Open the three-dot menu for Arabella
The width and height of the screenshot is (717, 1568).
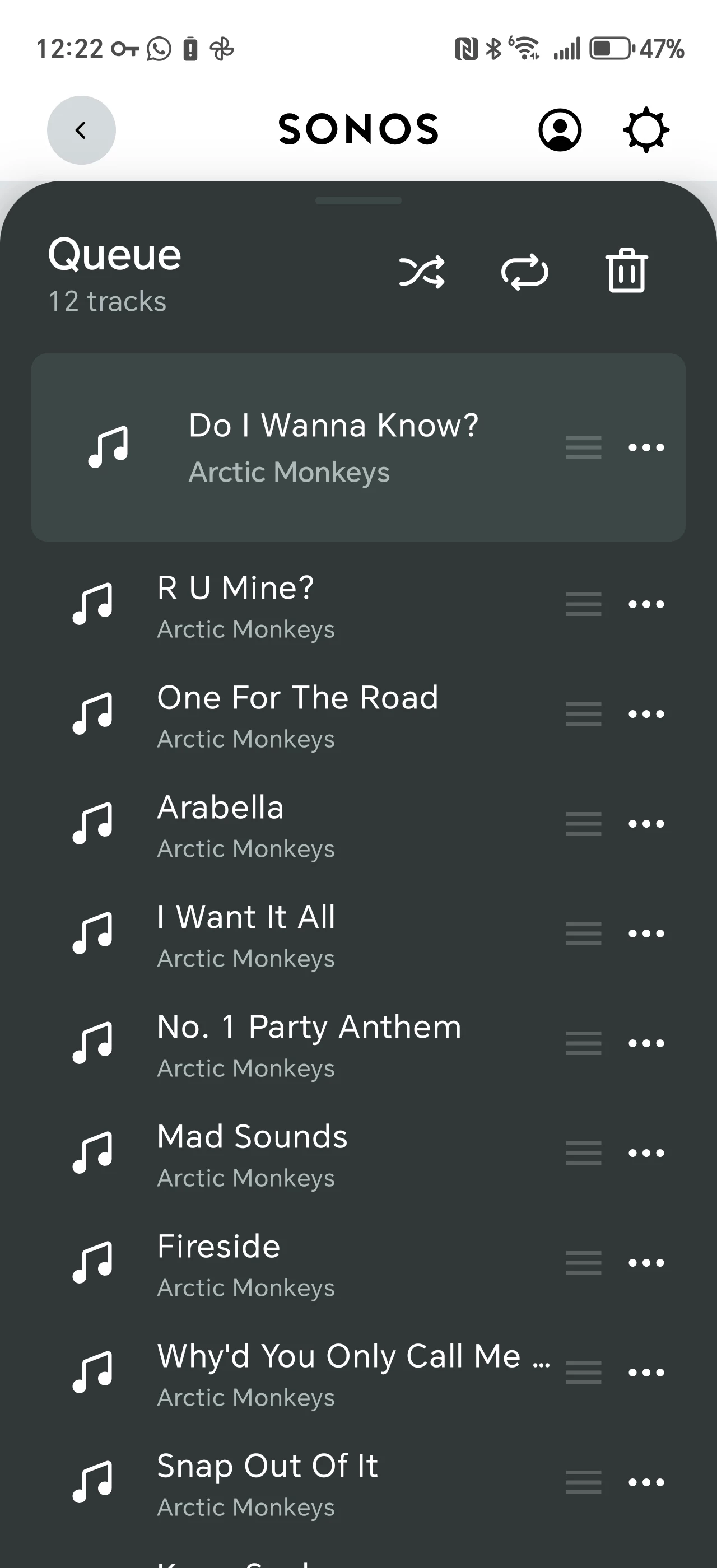pos(646,824)
